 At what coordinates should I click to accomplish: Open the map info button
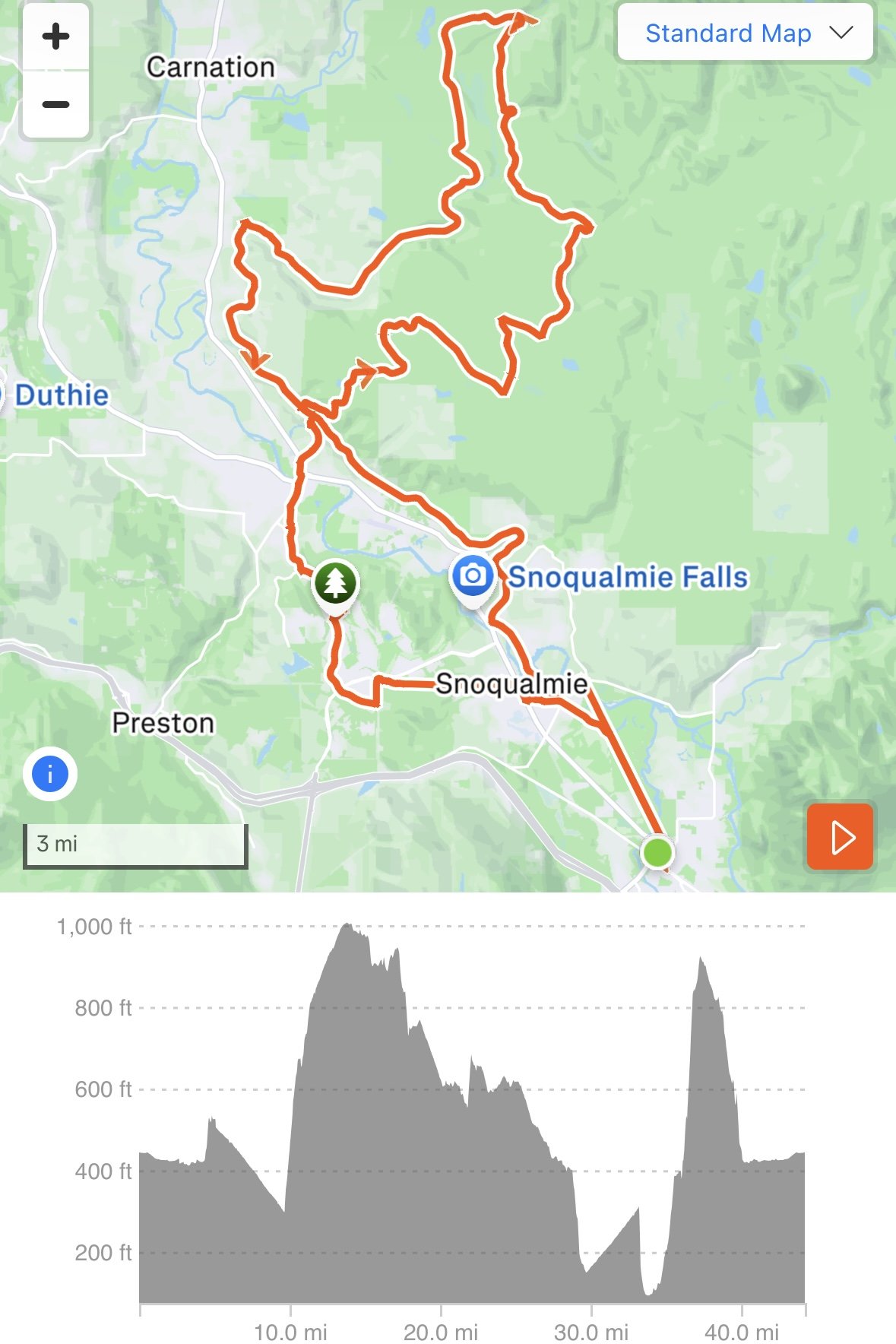pos(50,775)
